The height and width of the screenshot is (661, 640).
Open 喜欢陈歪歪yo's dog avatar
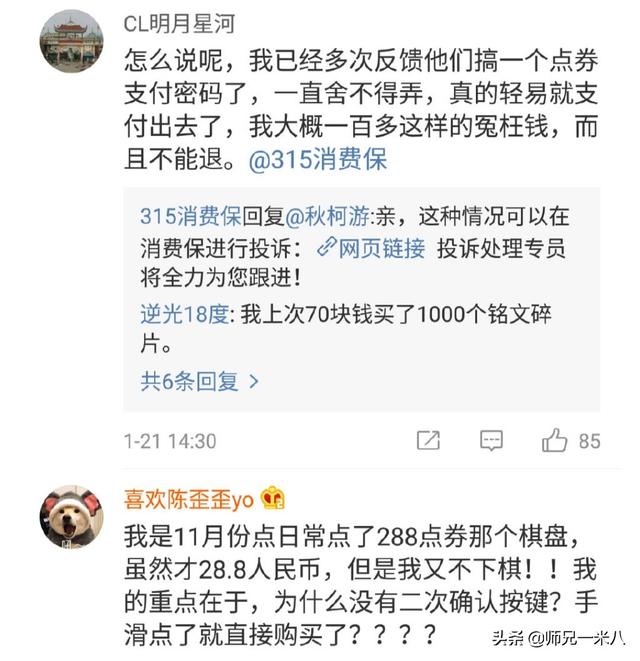tap(71, 517)
